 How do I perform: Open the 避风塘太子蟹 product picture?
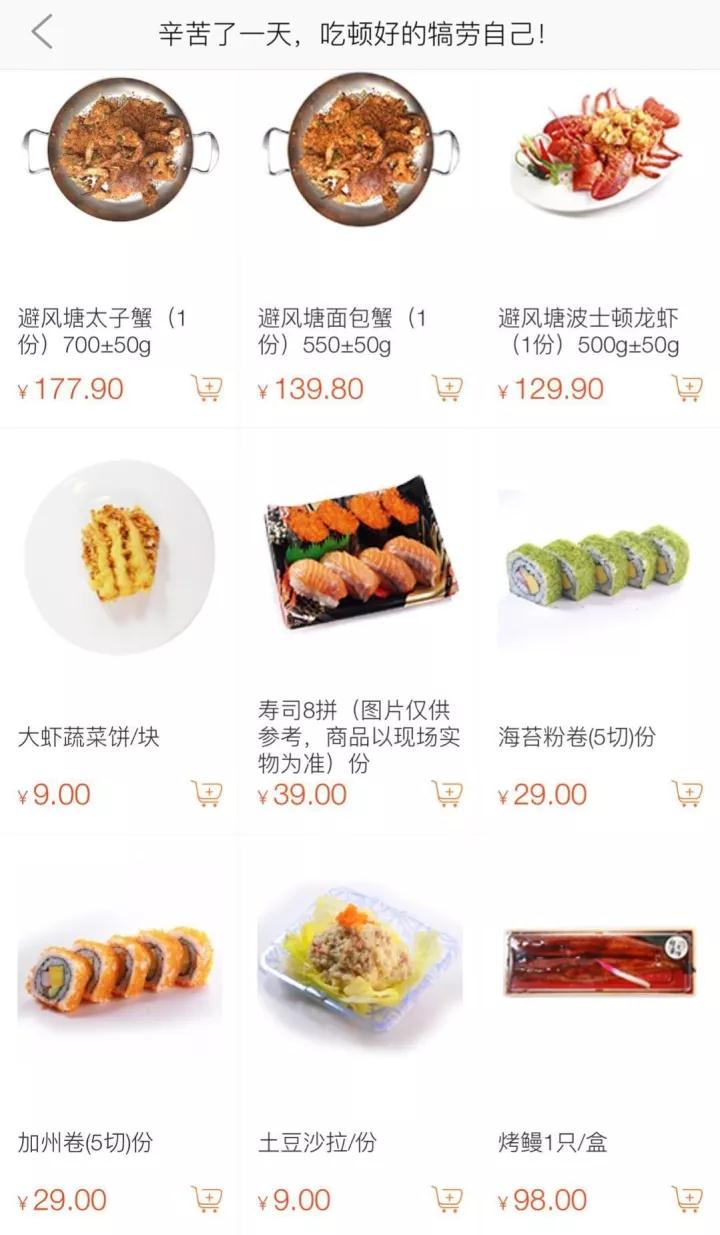click(x=120, y=150)
